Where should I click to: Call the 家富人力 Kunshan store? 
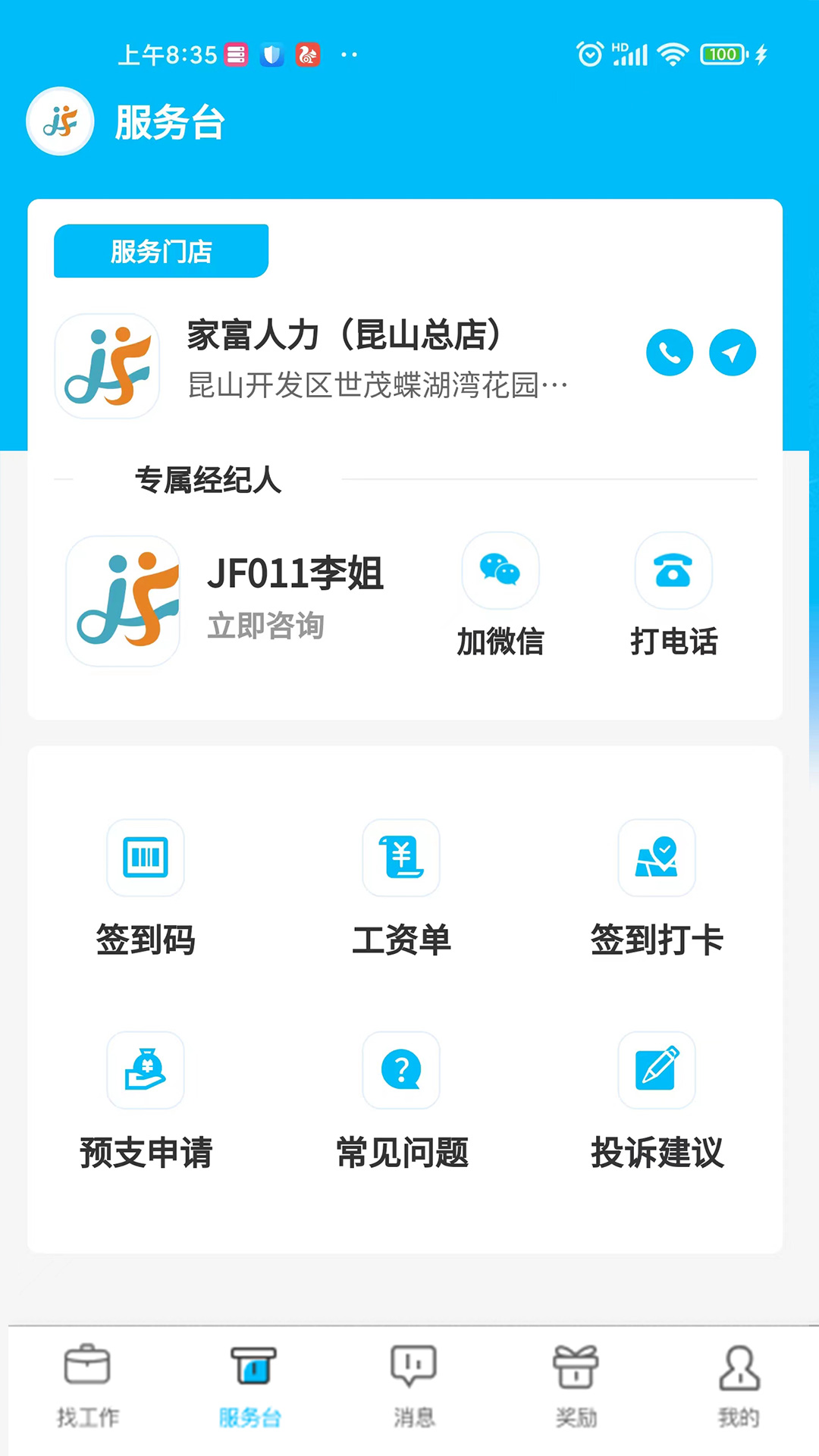click(x=670, y=353)
